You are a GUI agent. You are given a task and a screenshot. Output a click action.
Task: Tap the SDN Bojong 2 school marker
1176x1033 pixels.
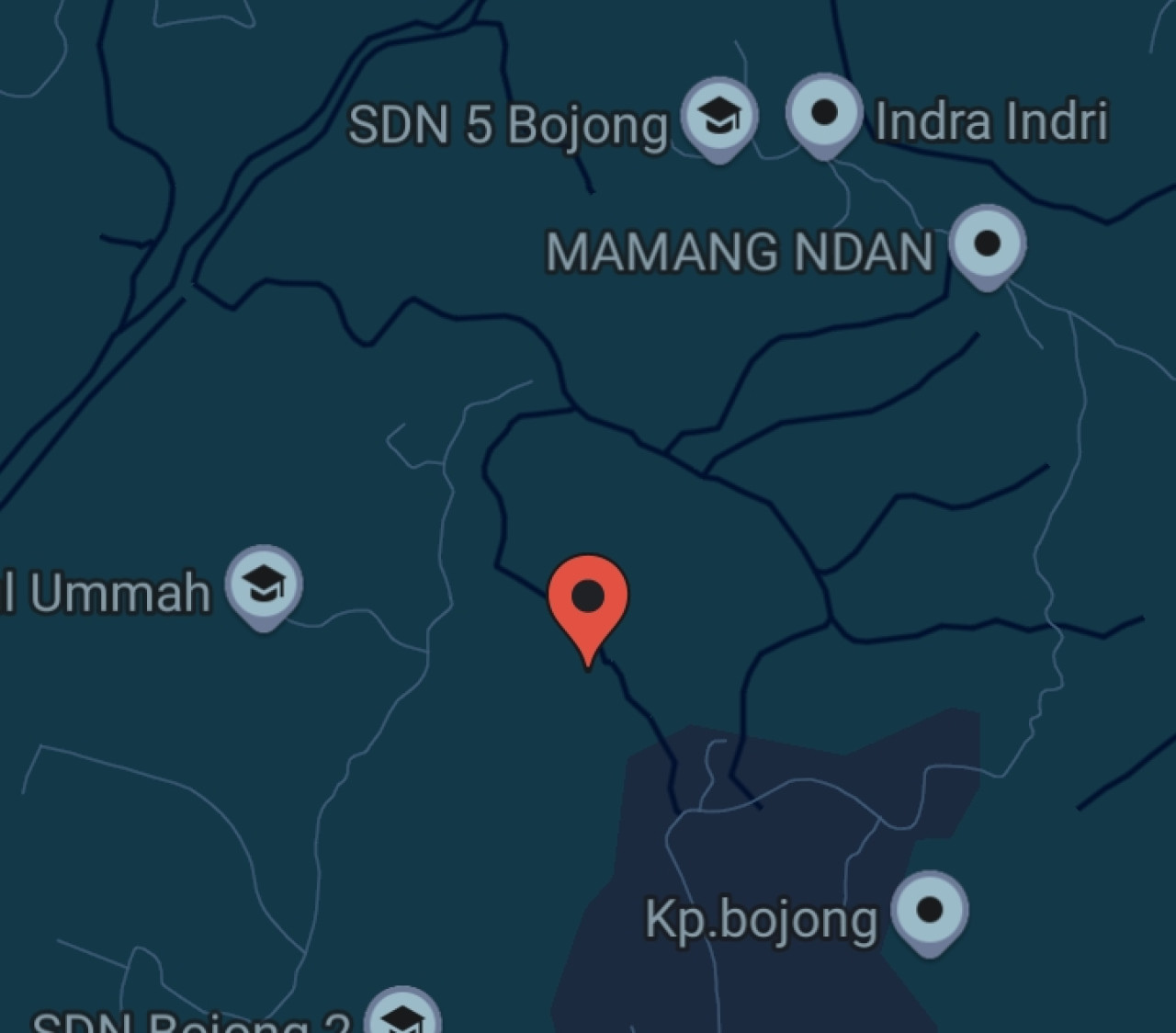coord(402,1017)
